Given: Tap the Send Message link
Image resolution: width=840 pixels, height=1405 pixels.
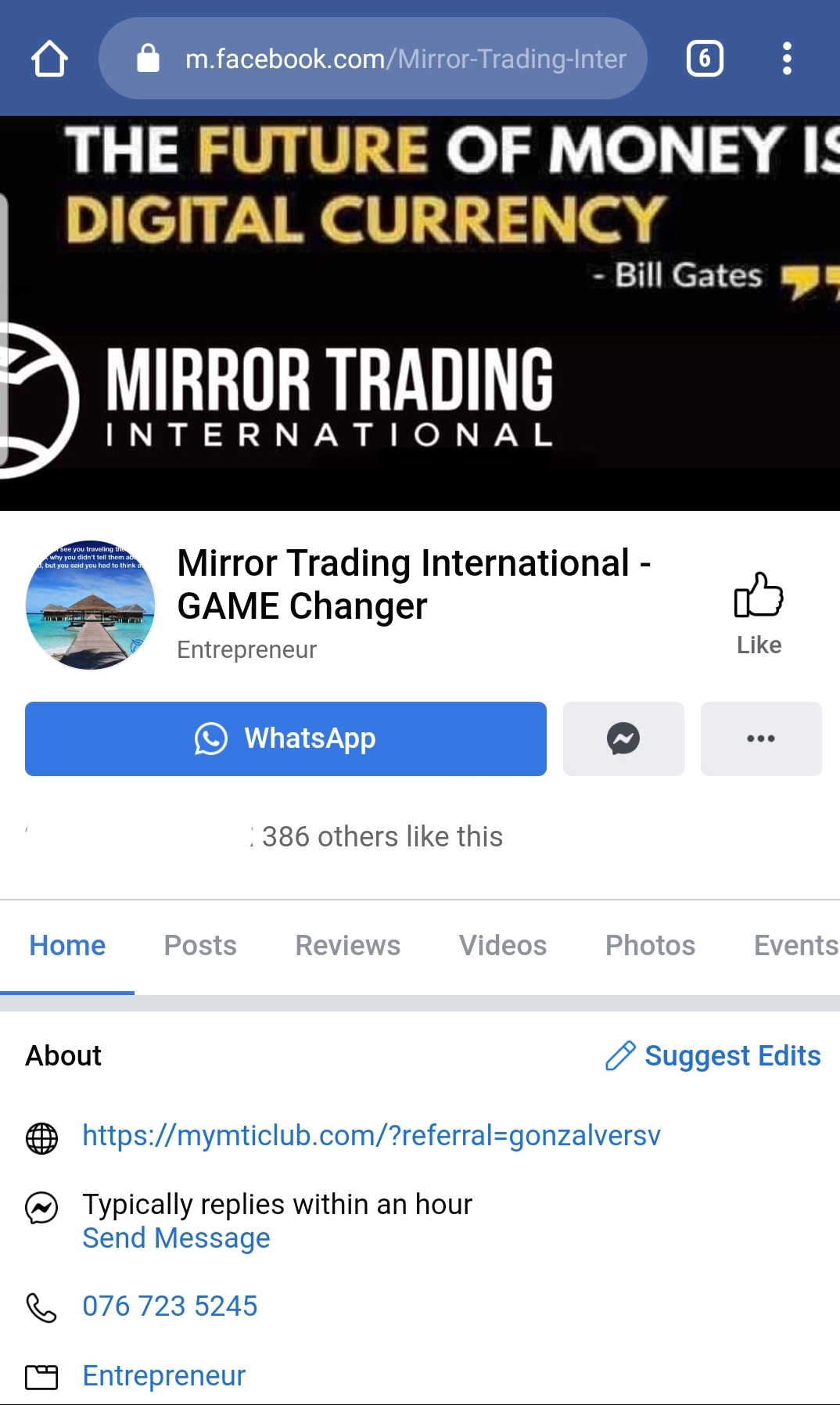Looking at the screenshot, I should 176,1238.
